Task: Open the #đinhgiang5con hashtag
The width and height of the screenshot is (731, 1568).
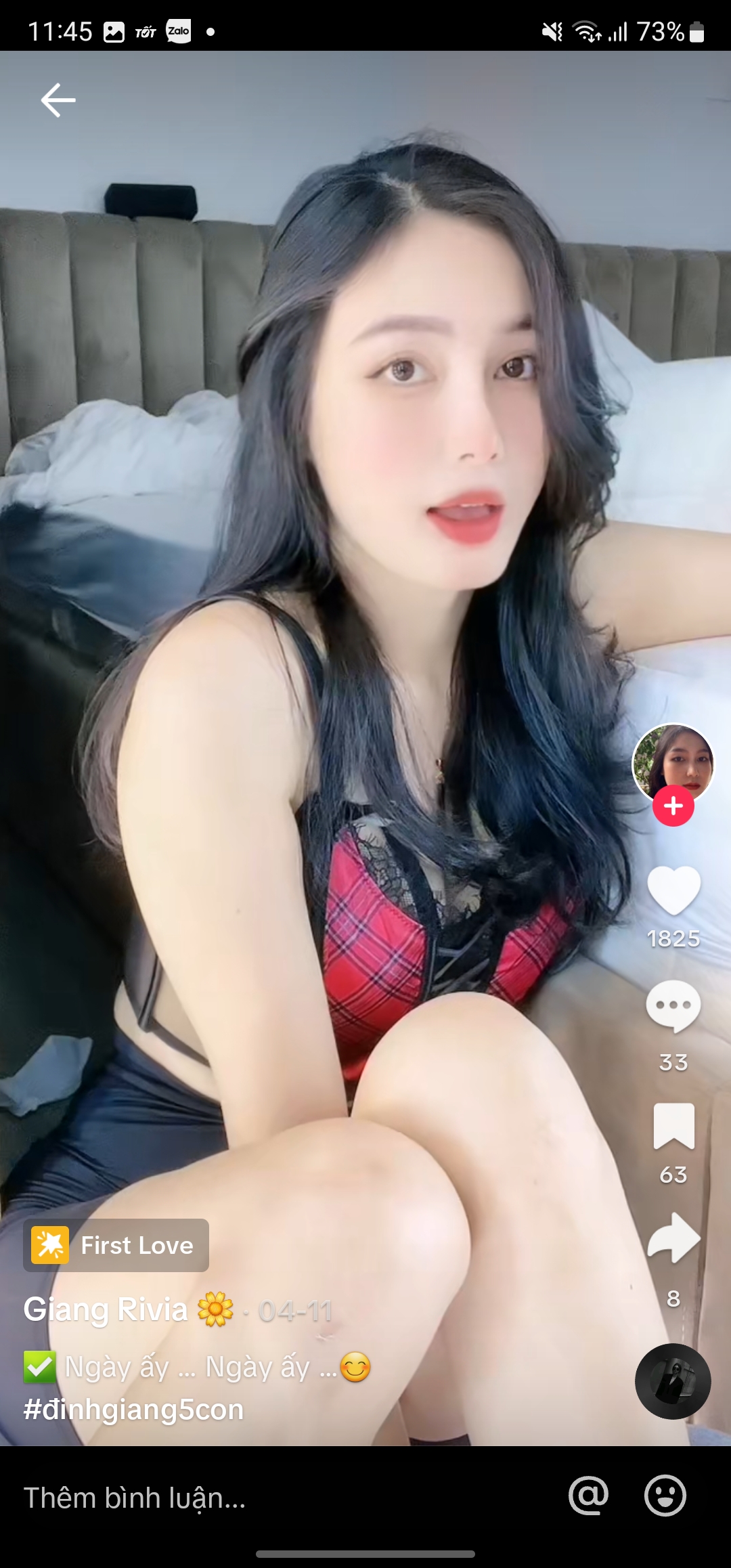Action: point(133,1410)
